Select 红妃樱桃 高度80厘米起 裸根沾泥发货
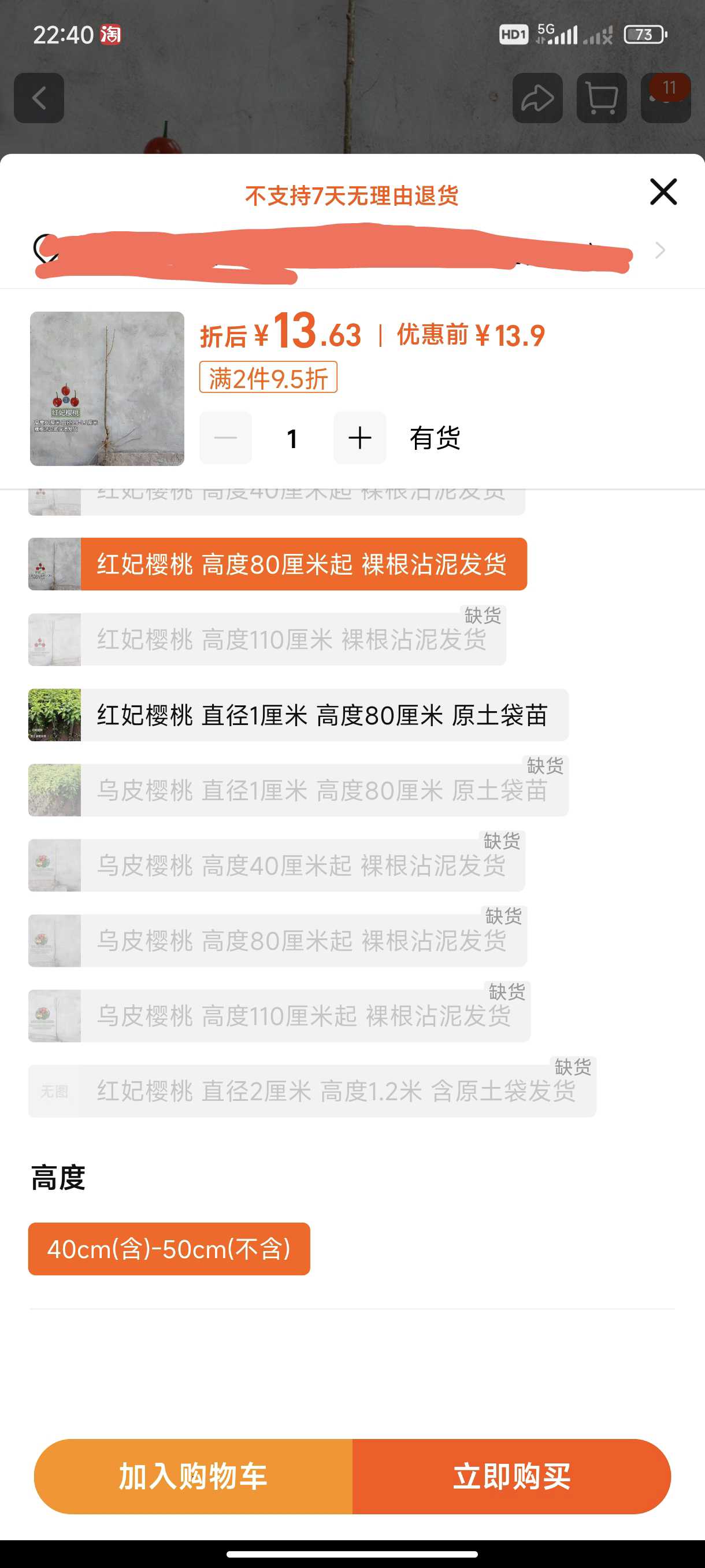The width and height of the screenshot is (705, 1568). pyautogui.click(x=277, y=564)
